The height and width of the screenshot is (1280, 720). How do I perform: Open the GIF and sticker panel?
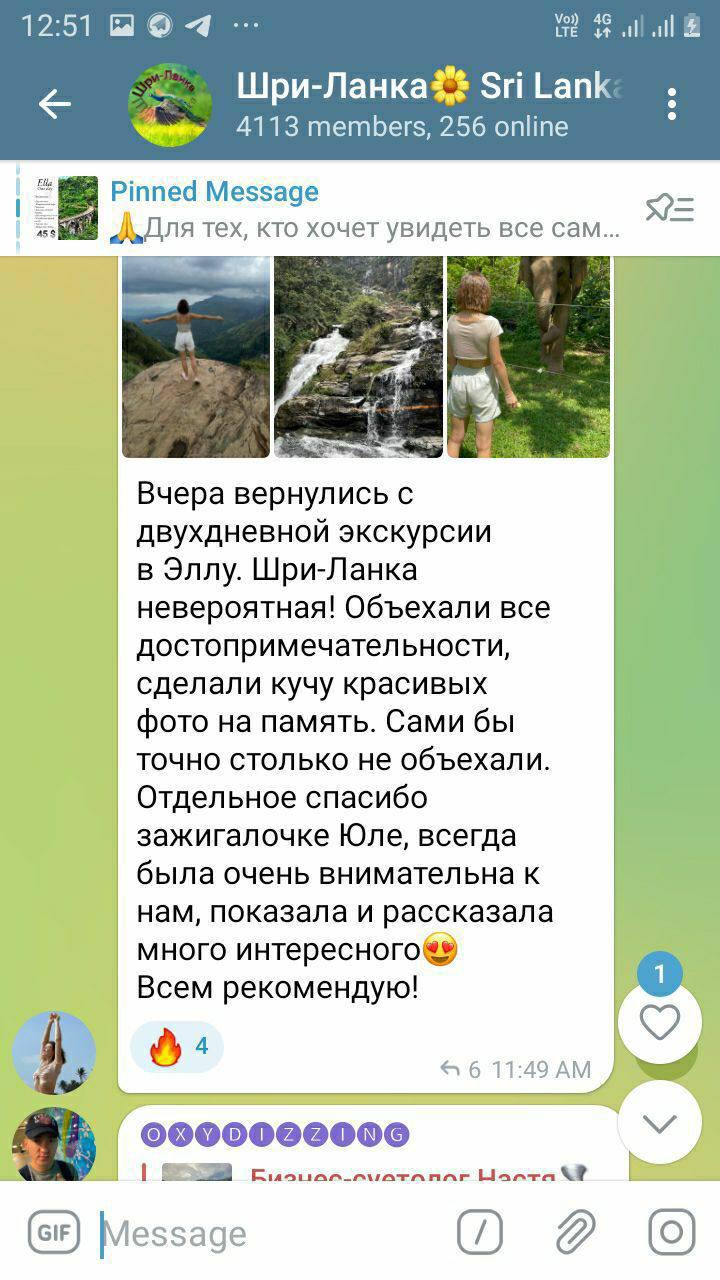53,1233
